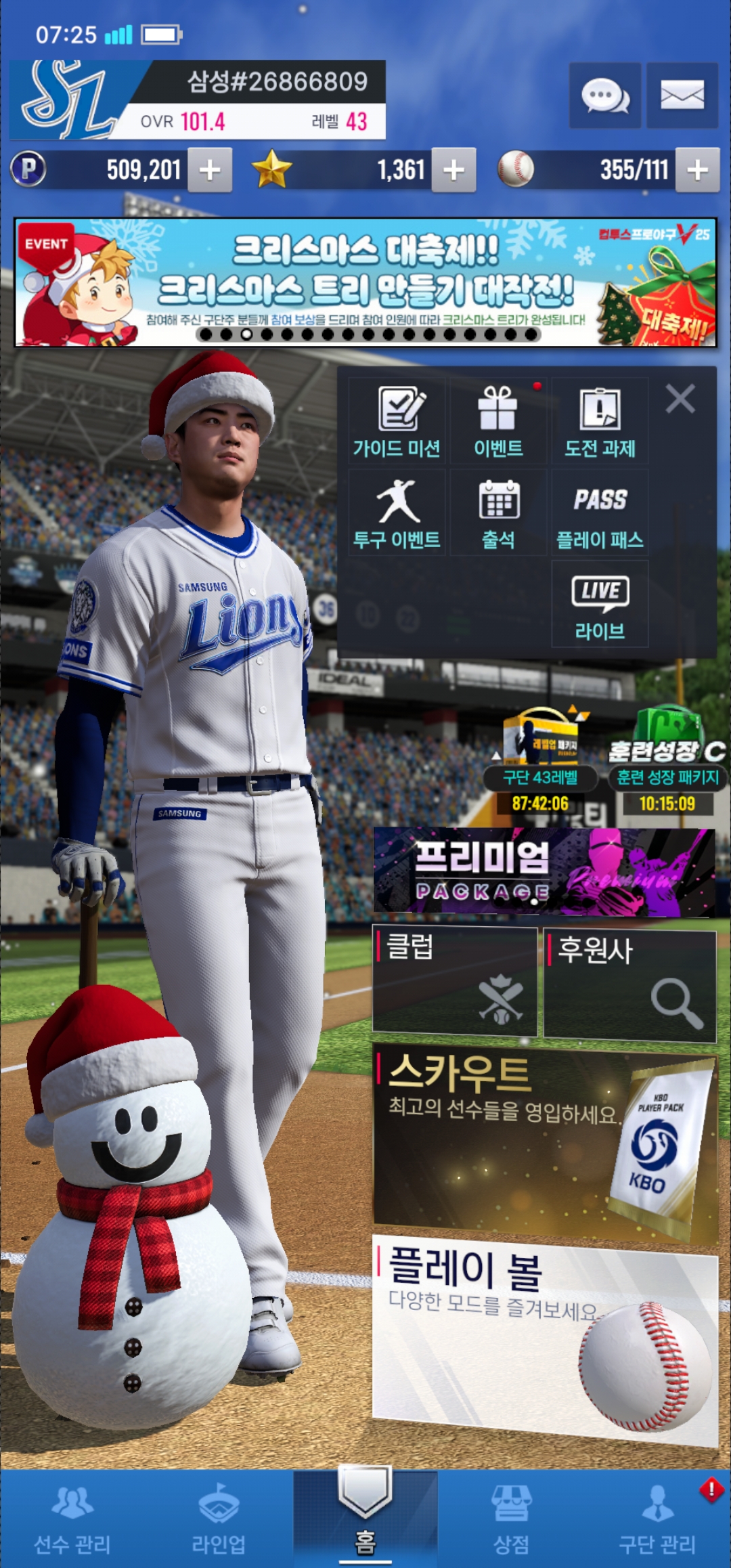Open the 프리미엄 PACKAGE banner
731x1568 pixels.
[544, 871]
